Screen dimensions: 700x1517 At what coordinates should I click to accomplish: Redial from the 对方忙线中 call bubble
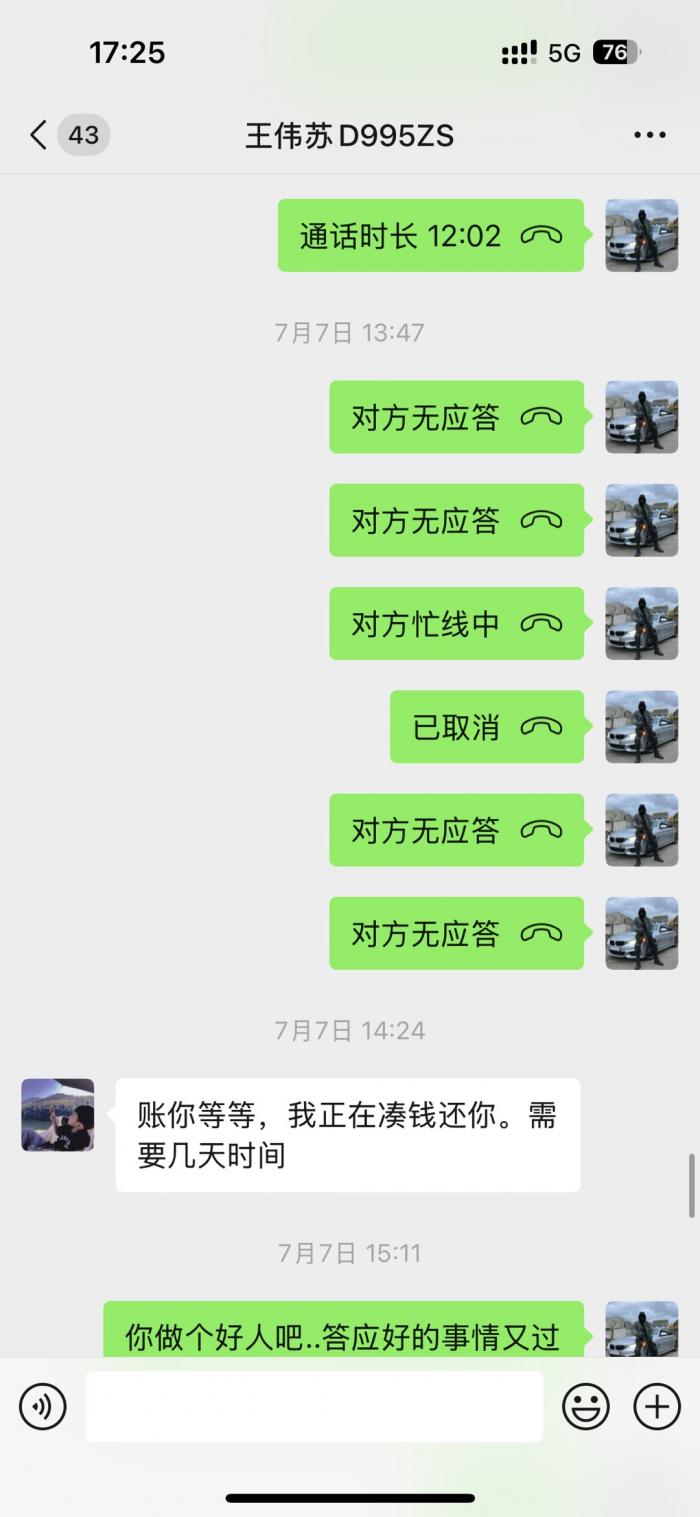456,624
